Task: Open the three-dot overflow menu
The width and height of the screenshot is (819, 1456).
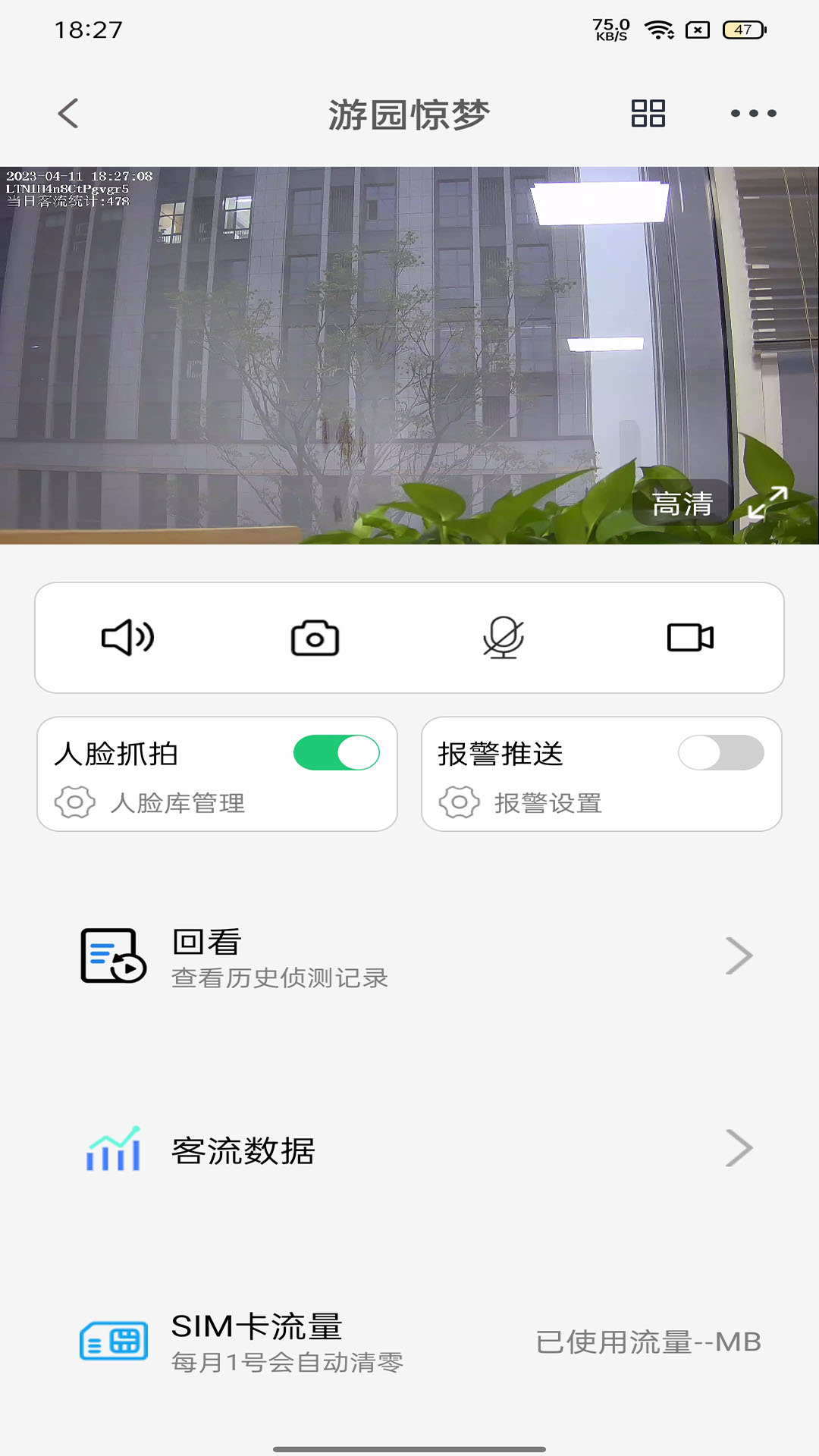Action: [x=753, y=114]
